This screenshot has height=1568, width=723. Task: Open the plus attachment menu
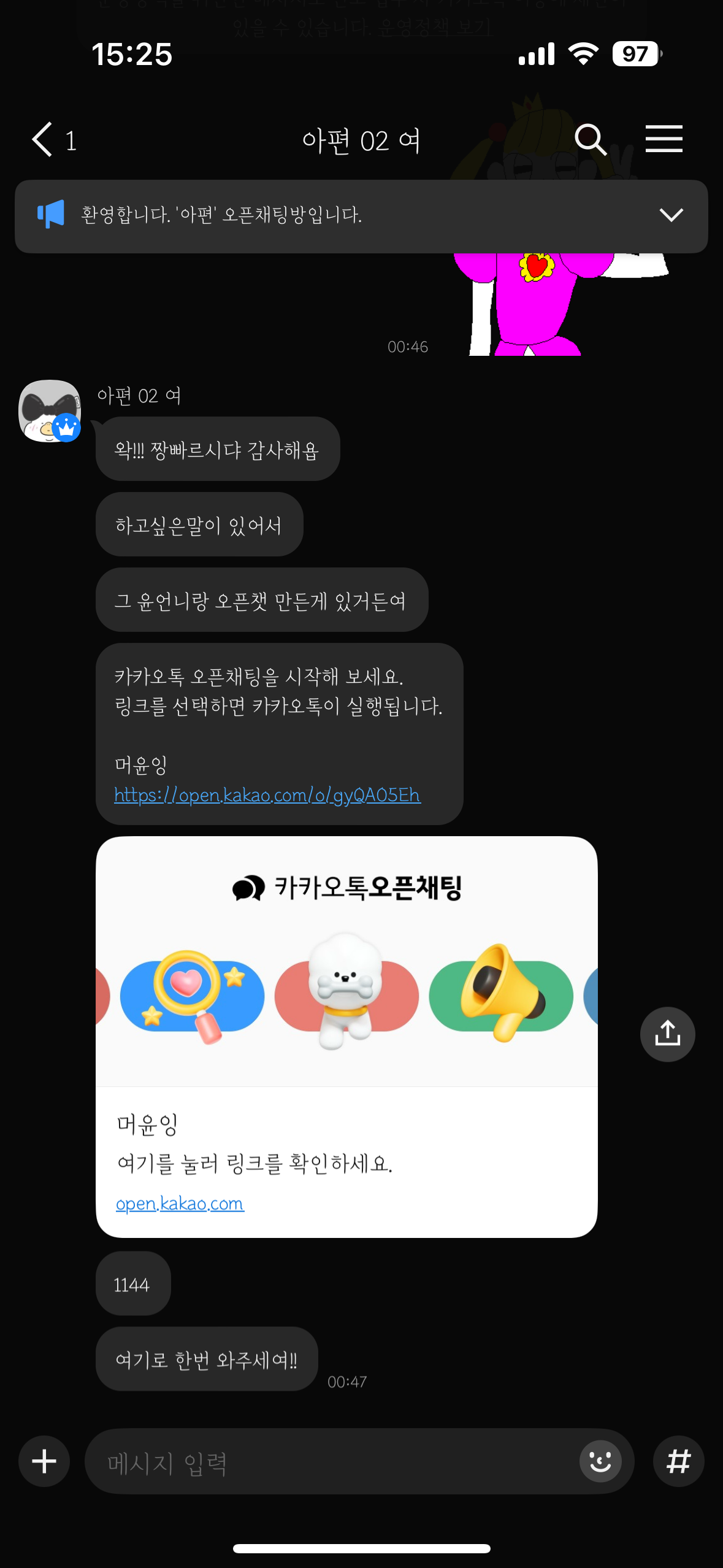pyautogui.click(x=44, y=1461)
